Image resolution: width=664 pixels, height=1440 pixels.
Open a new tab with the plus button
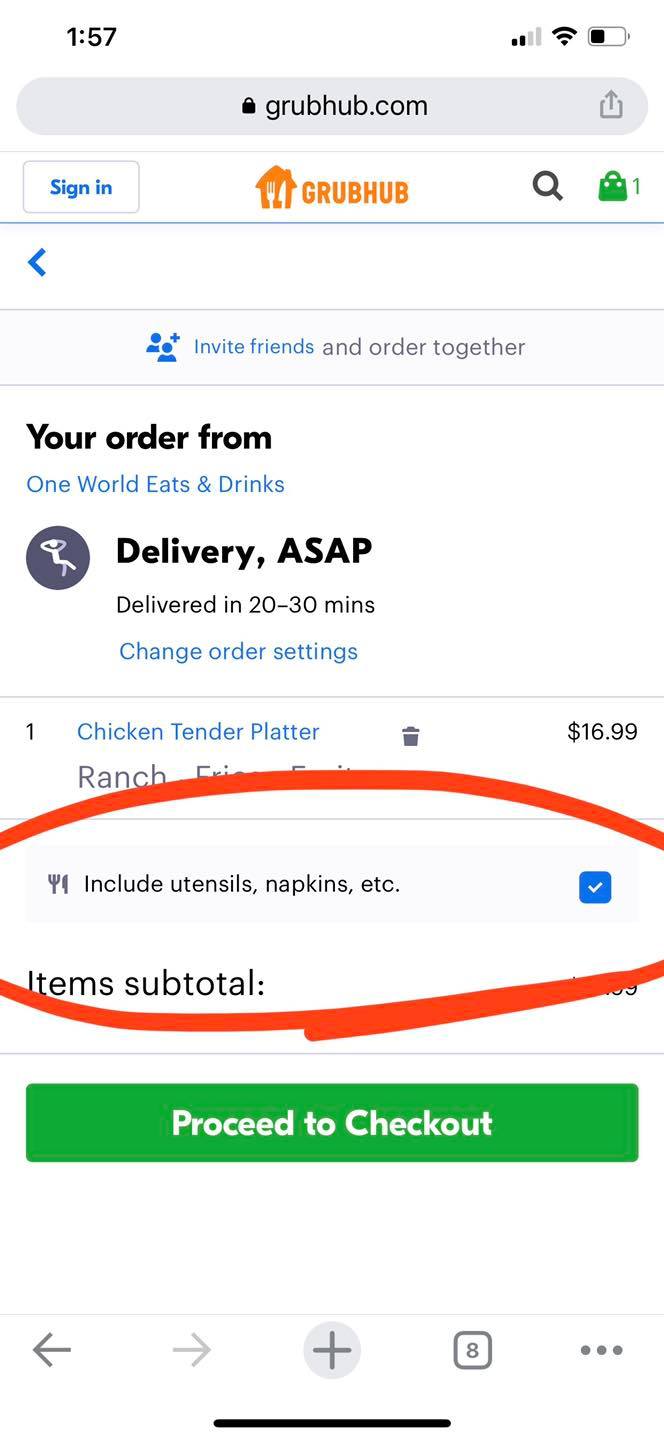click(x=332, y=1351)
